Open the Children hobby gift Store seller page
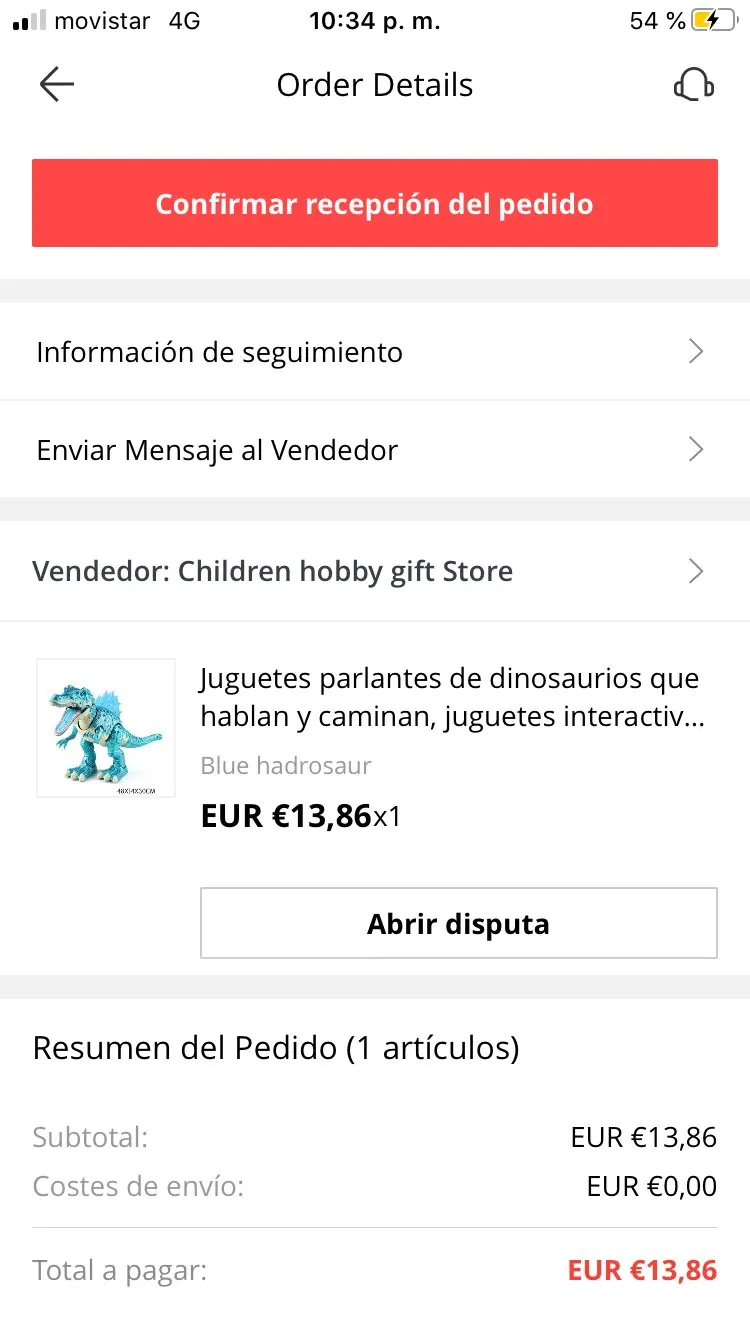750x1334 pixels. (375, 571)
